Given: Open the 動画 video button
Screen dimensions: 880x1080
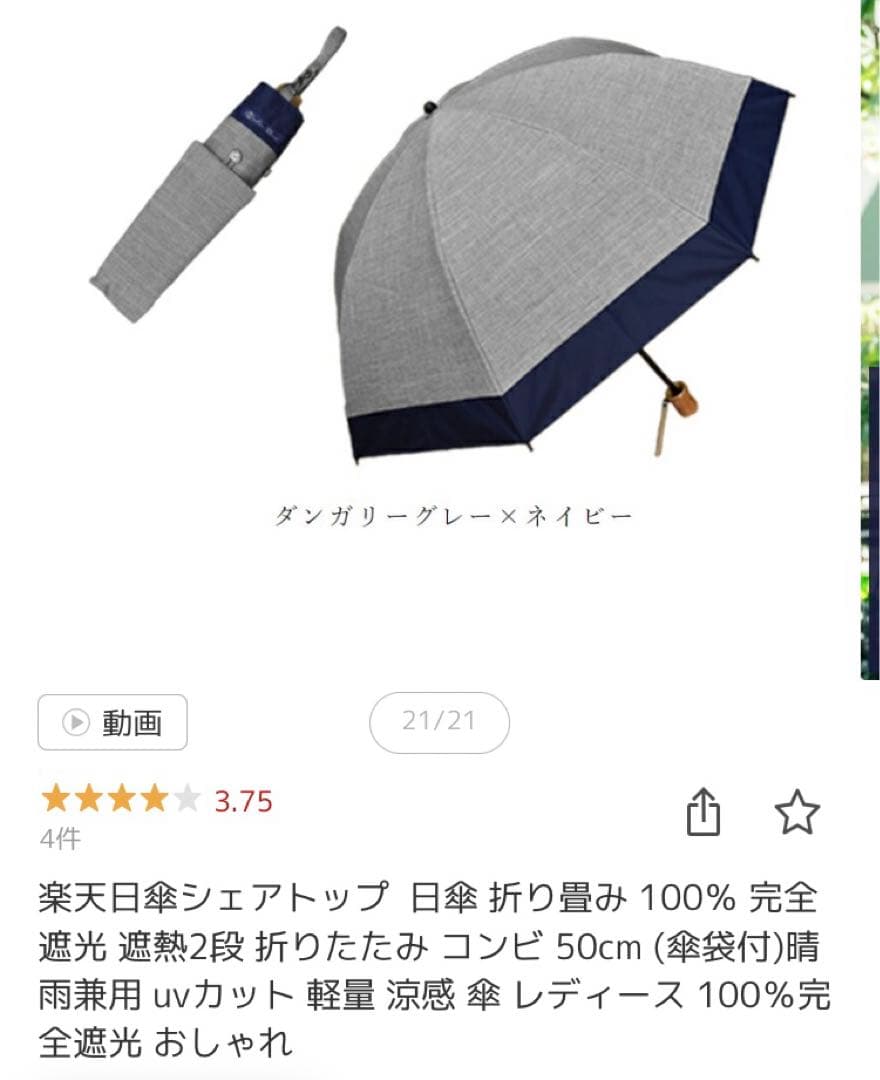Looking at the screenshot, I should tap(113, 723).
